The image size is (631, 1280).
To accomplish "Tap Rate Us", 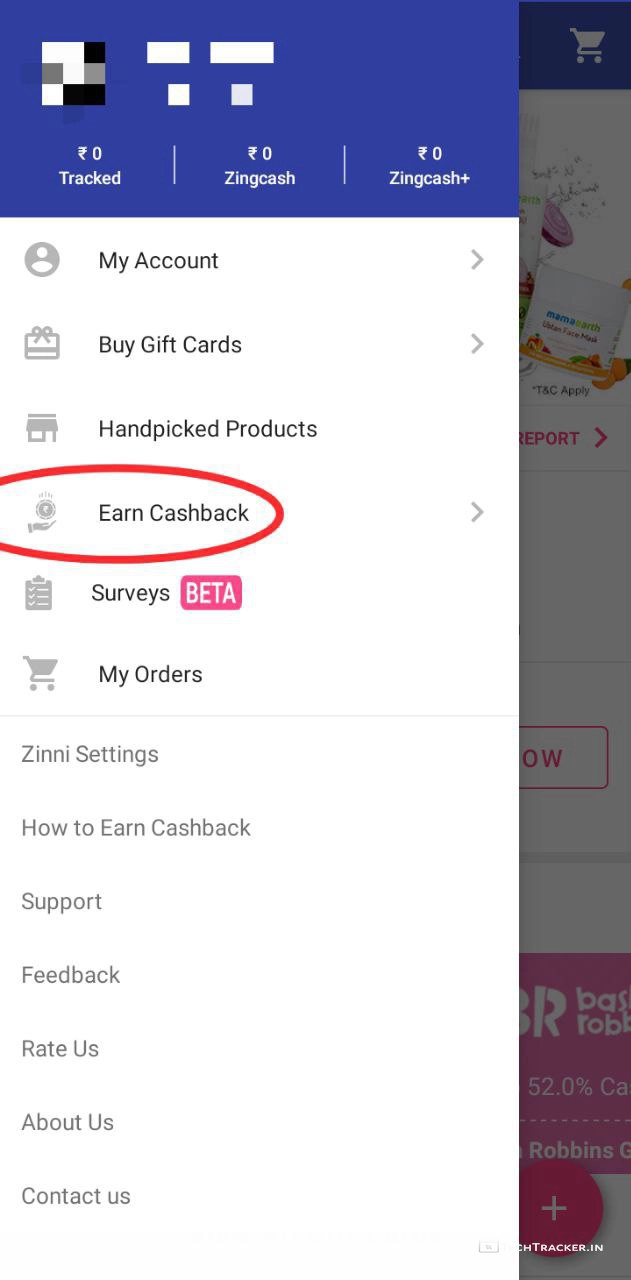I will click(x=60, y=1049).
